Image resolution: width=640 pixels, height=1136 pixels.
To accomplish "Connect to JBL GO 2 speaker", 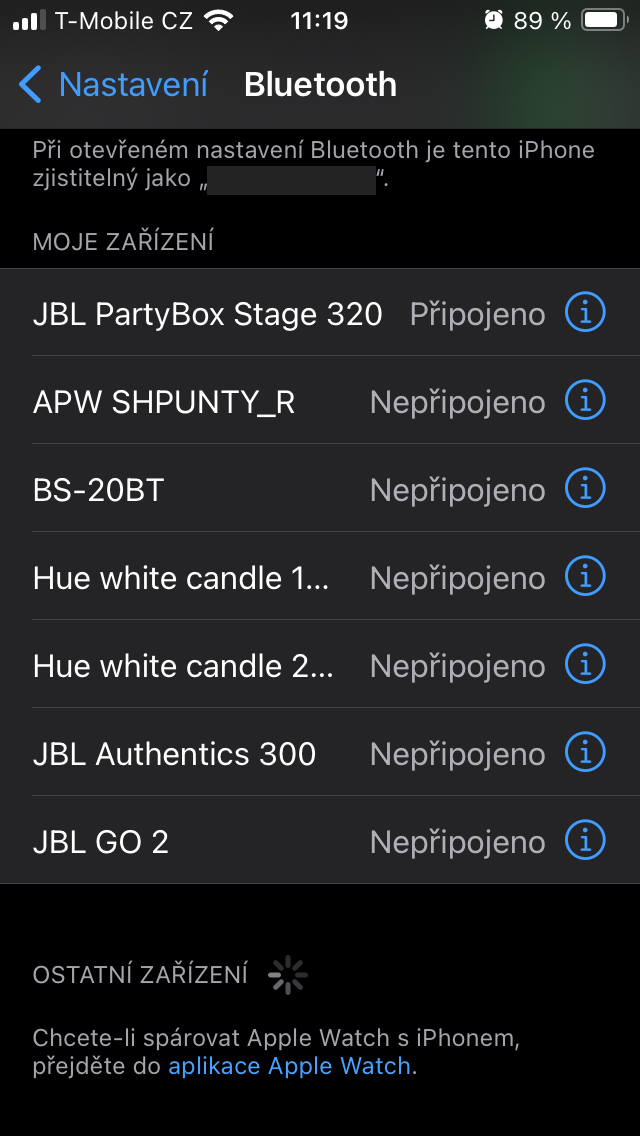I will click(x=100, y=842).
